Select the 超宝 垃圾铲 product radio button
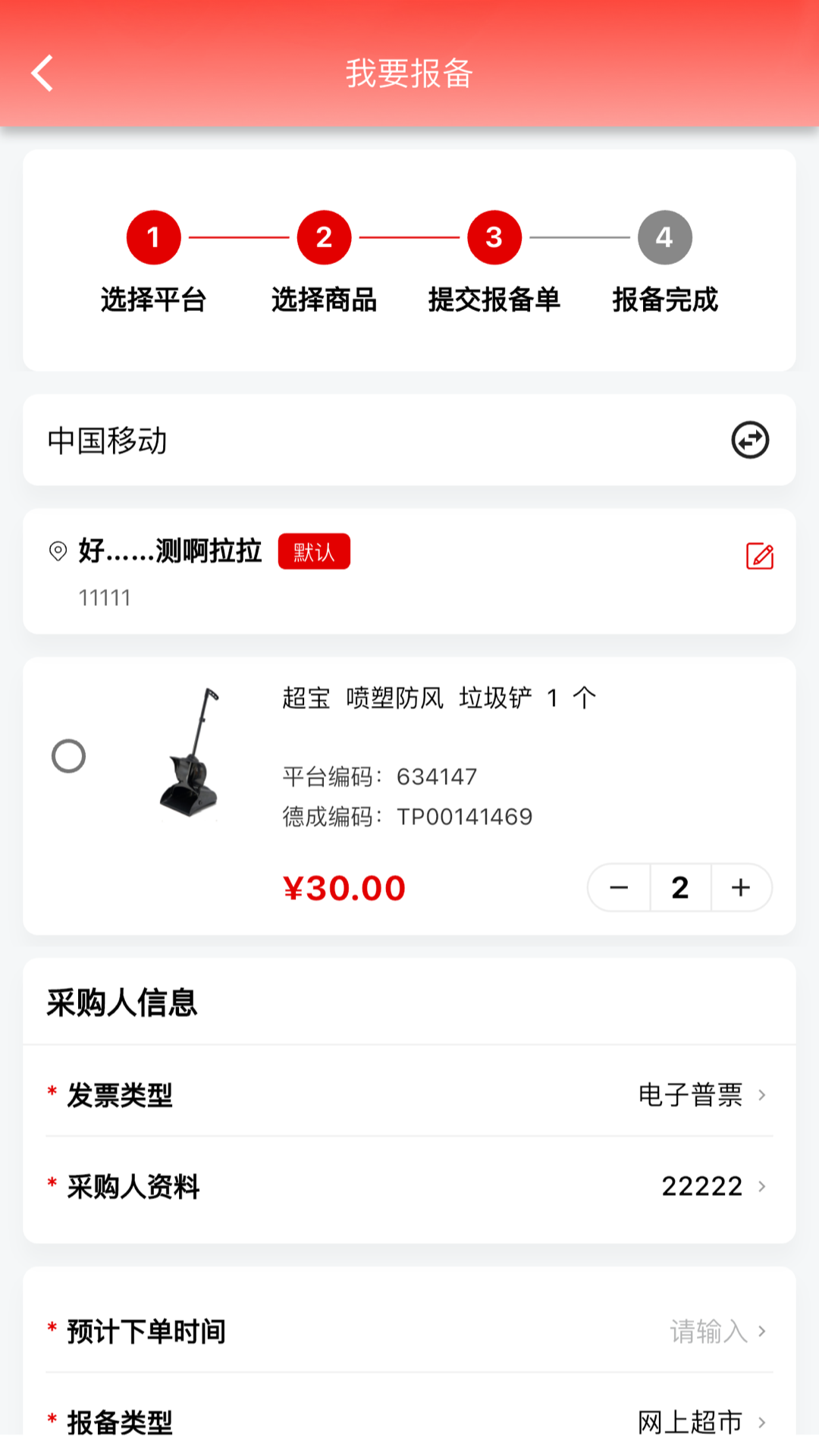The width and height of the screenshot is (819, 1456). pyautogui.click(x=68, y=756)
